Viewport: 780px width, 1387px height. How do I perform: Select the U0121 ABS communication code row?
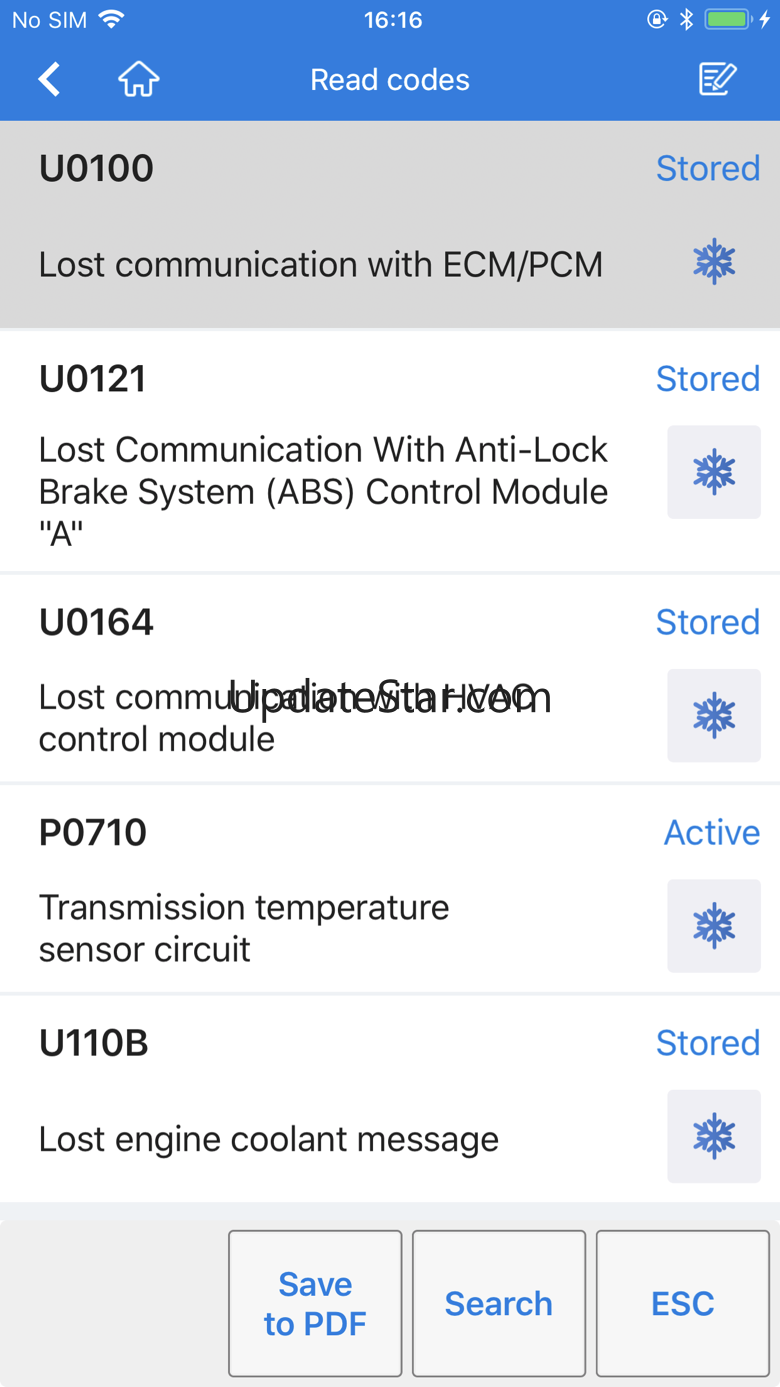pos(390,452)
